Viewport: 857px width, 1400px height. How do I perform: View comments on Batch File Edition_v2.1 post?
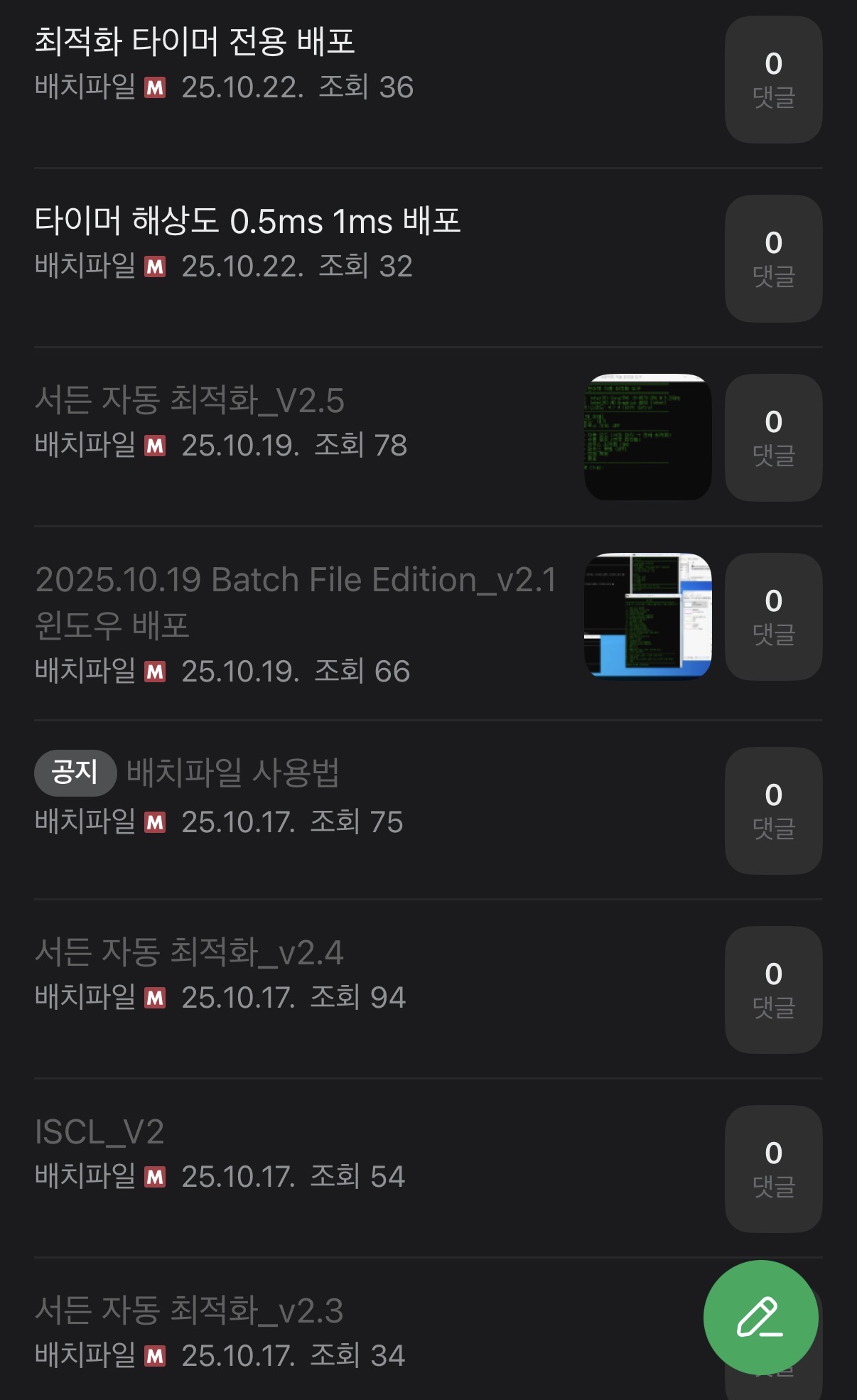[773, 617]
